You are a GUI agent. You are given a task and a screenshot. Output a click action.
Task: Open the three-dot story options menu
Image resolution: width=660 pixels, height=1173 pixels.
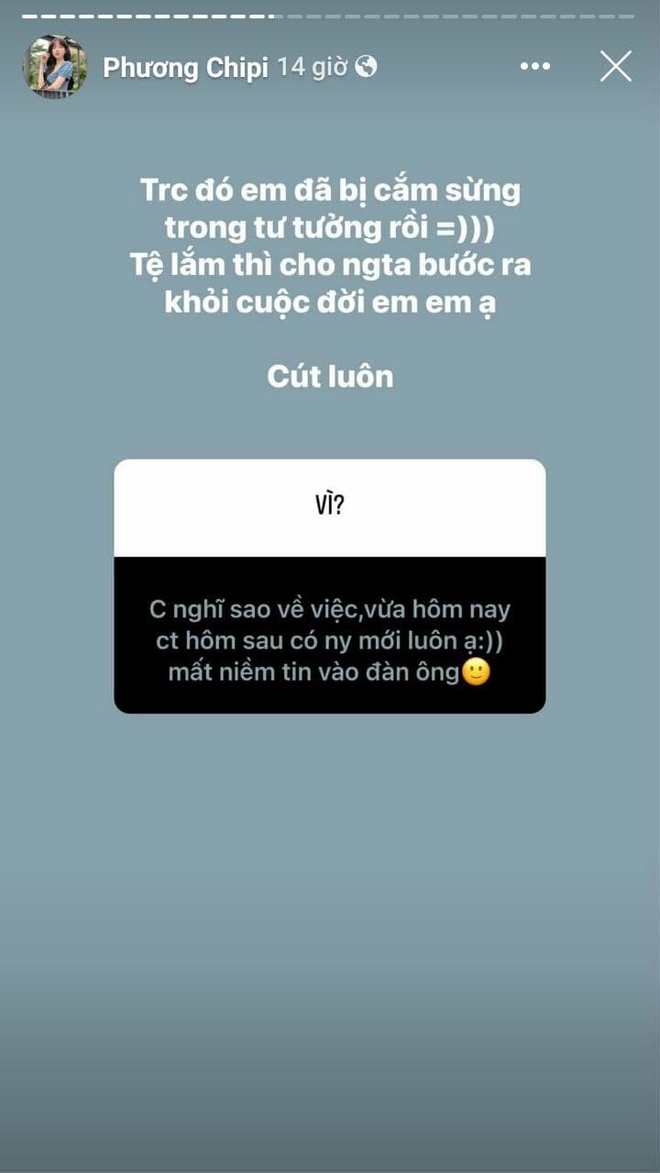point(535,67)
